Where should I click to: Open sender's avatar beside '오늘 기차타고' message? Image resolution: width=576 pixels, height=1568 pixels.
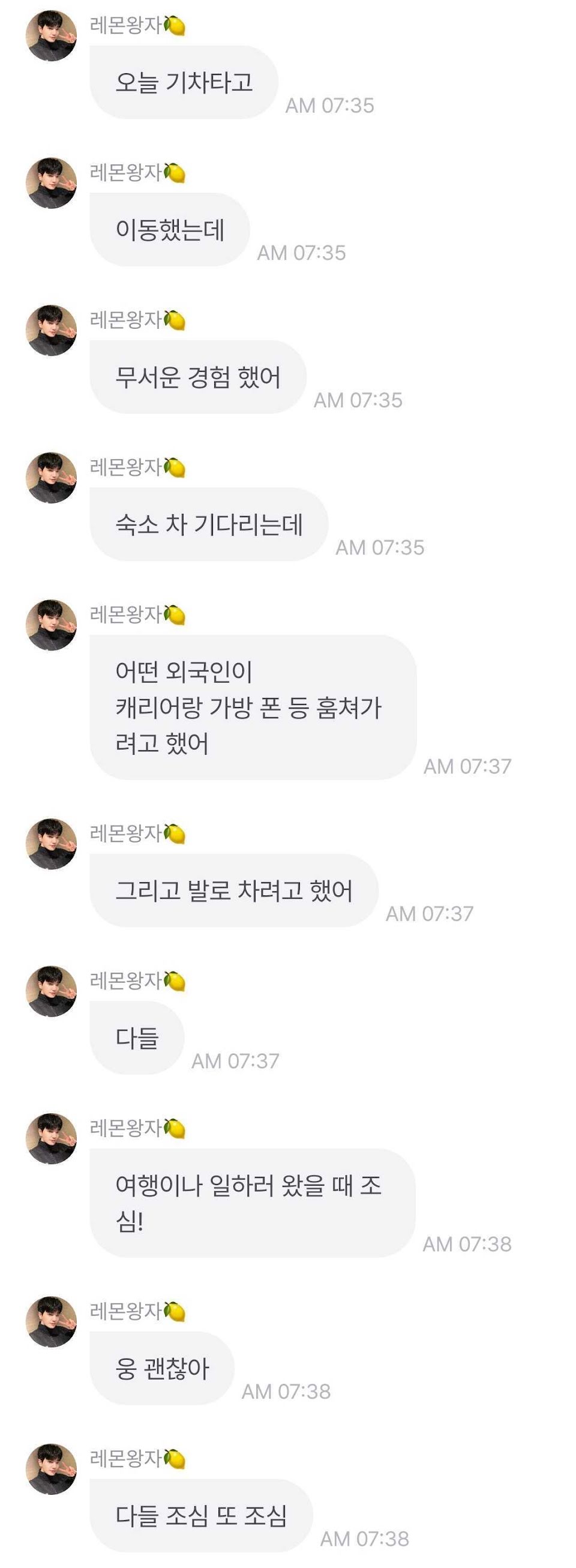click(x=51, y=36)
